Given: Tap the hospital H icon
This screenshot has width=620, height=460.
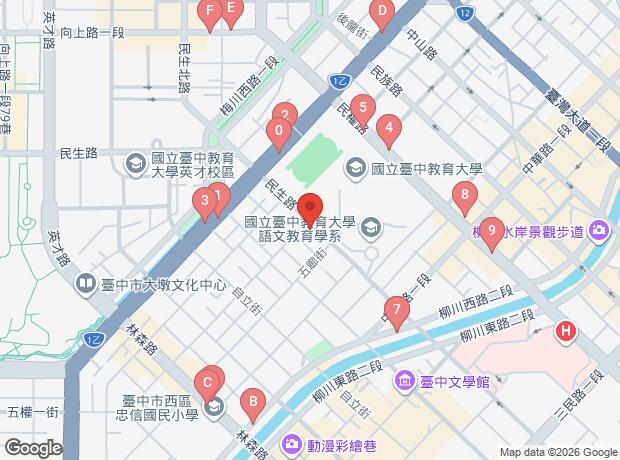Looking at the screenshot, I should pos(567,332).
